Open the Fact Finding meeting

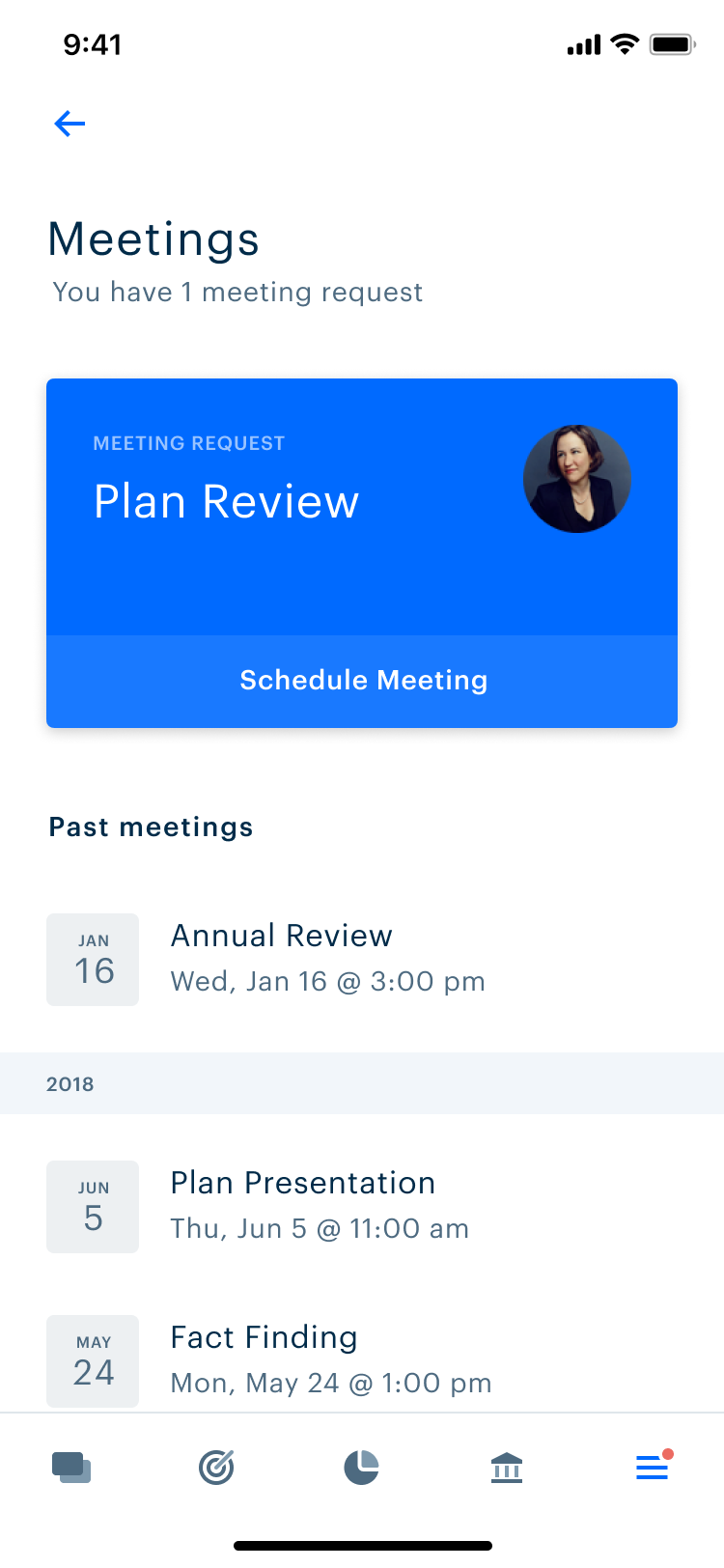coord(362,1360)
